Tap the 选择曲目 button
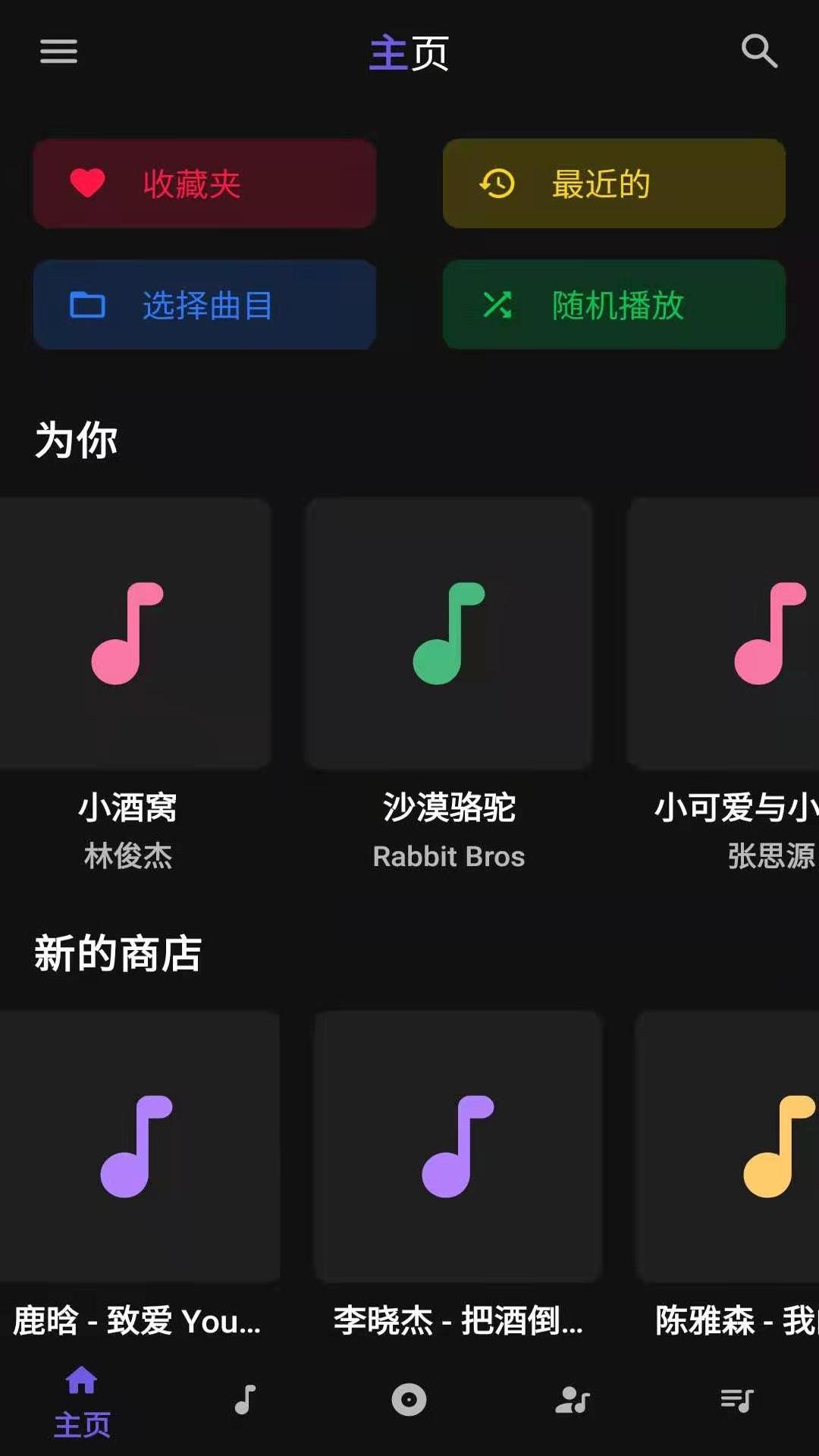Screen dimensions: 819x1456 click(205, 305)
